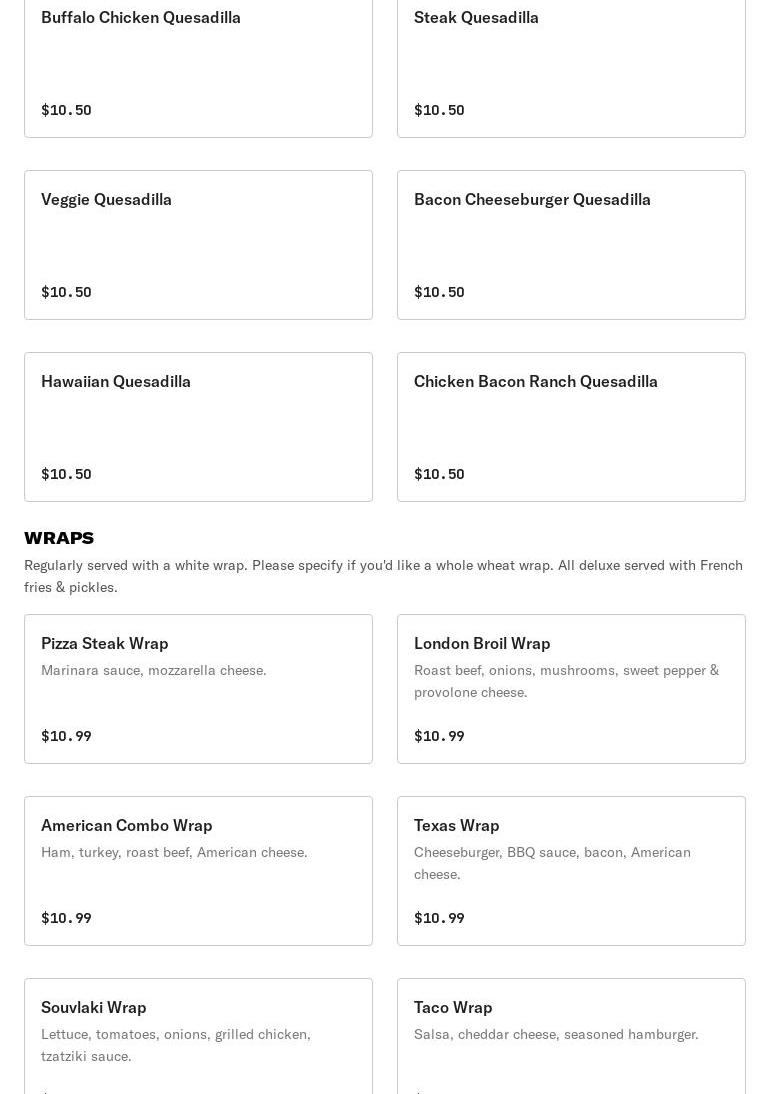View the Chicken Bacon Ranch Quesadilla

571,427
